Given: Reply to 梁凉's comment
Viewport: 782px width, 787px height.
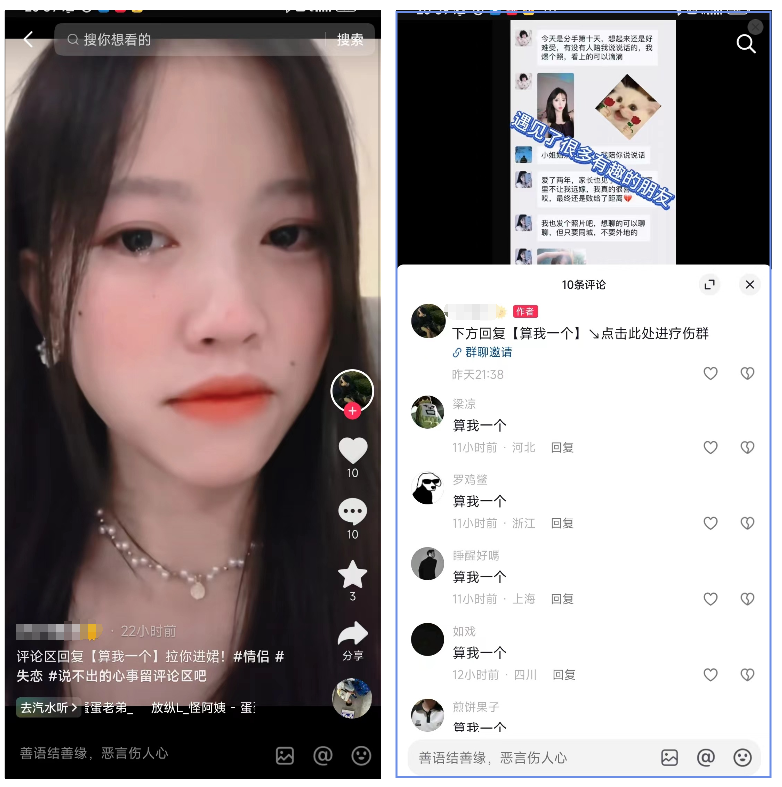Looking at the screenshot, I should (x=562, y=448).
